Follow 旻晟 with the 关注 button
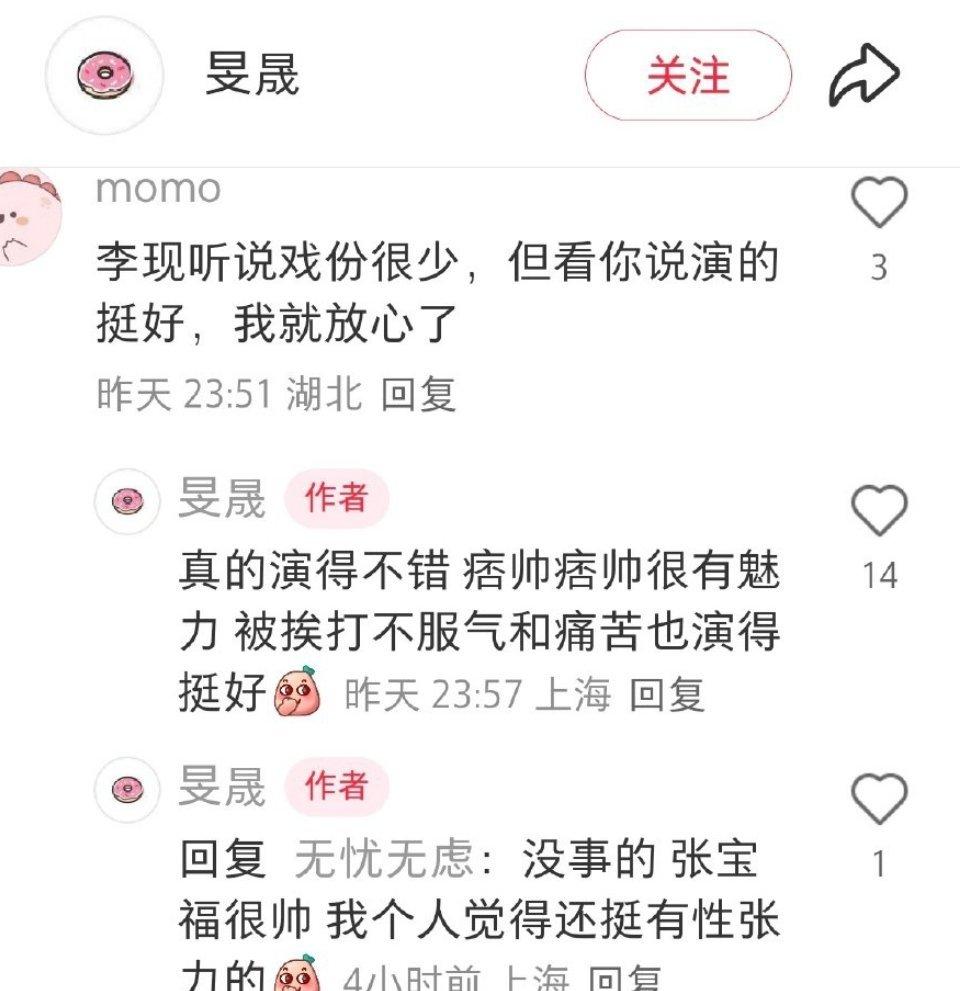This screenshot has width=960, height=991. [688, 76]
